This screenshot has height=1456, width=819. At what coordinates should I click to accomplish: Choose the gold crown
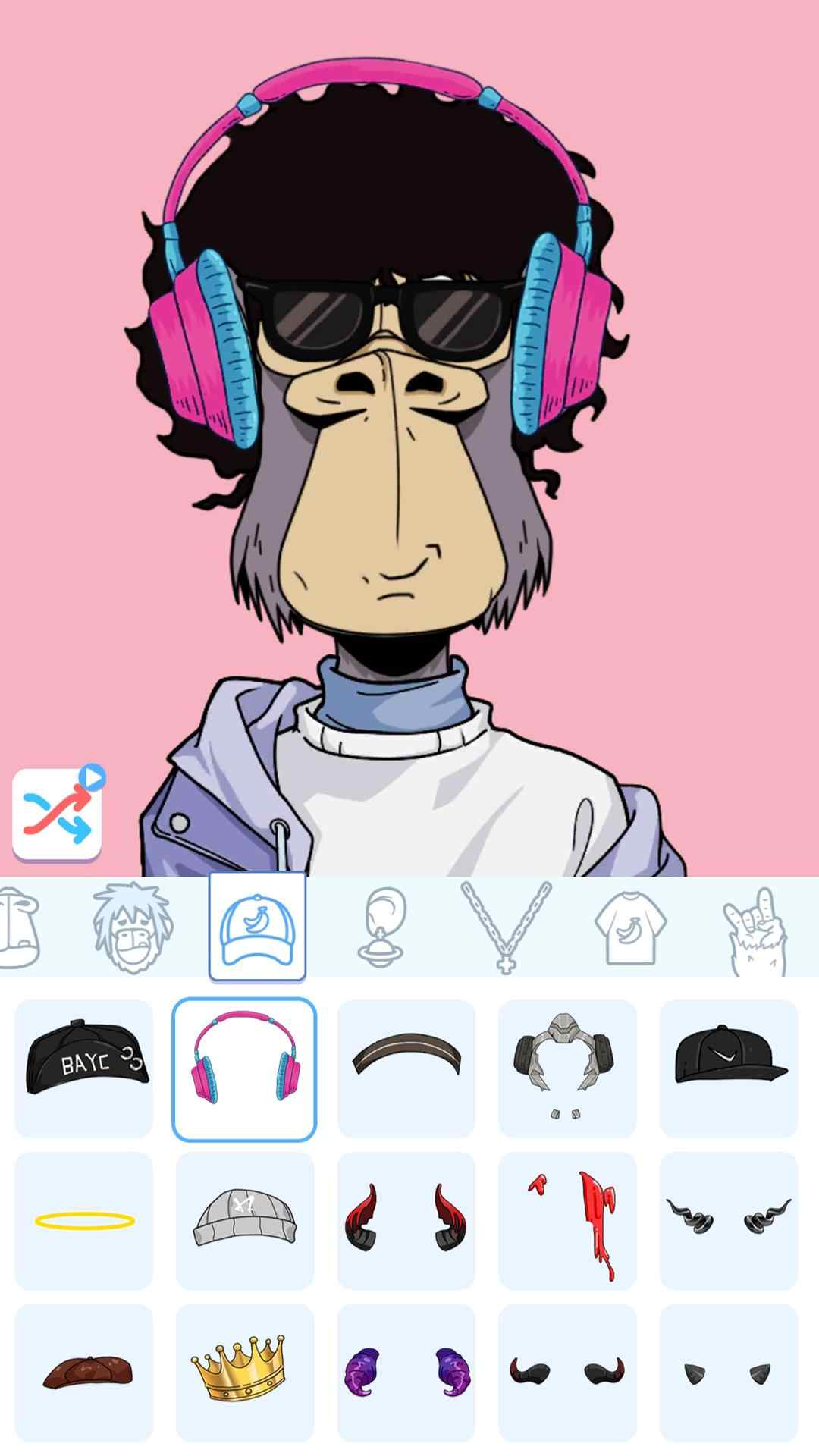[x=244, y=1373]
